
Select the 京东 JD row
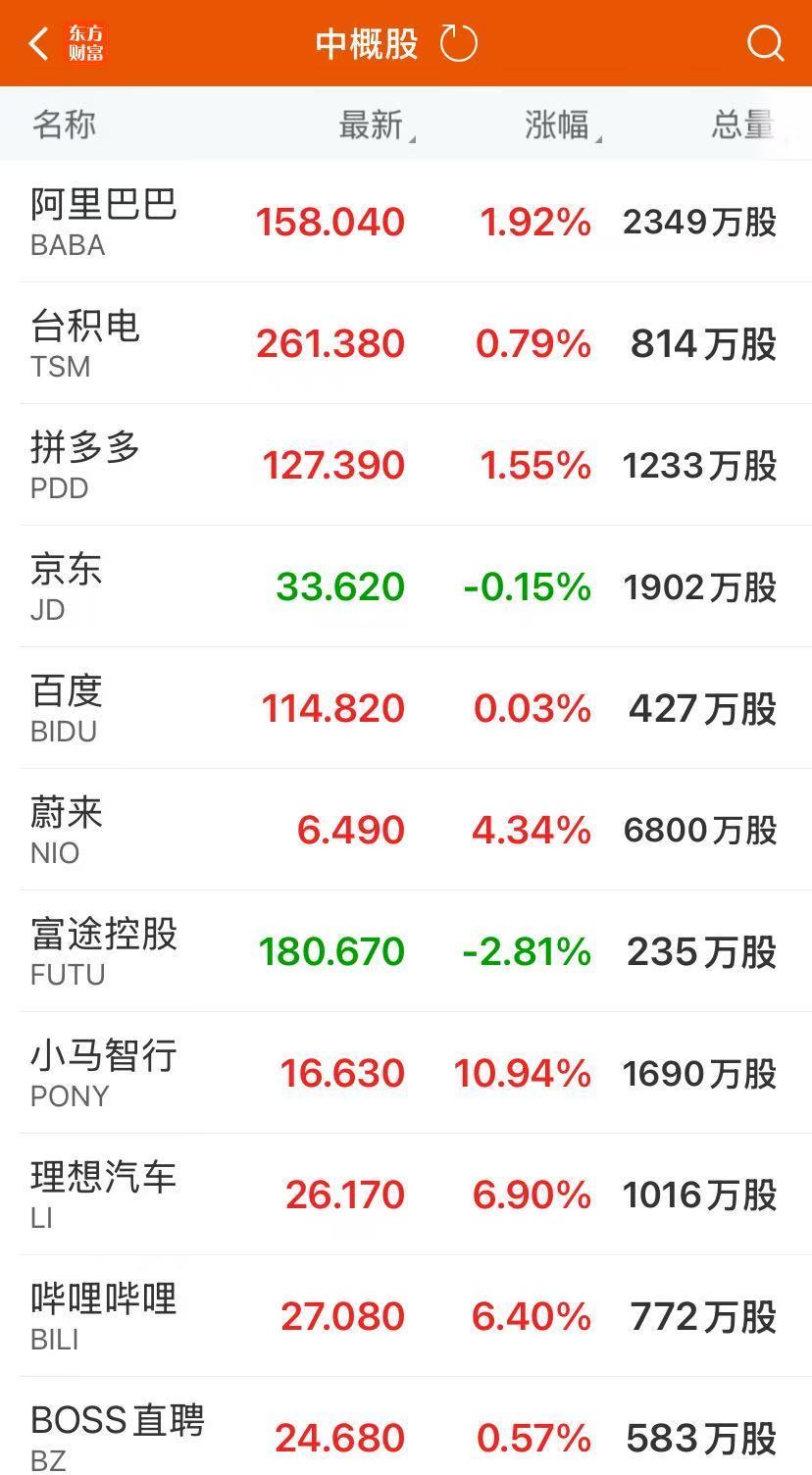click(x=406, y=586)
